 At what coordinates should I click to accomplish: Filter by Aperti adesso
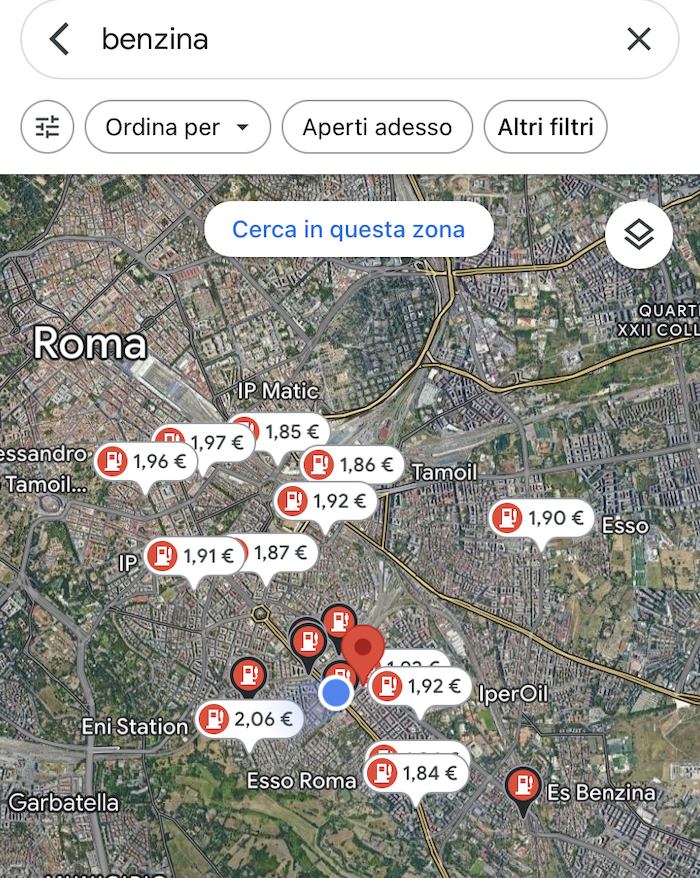point(377,127)
